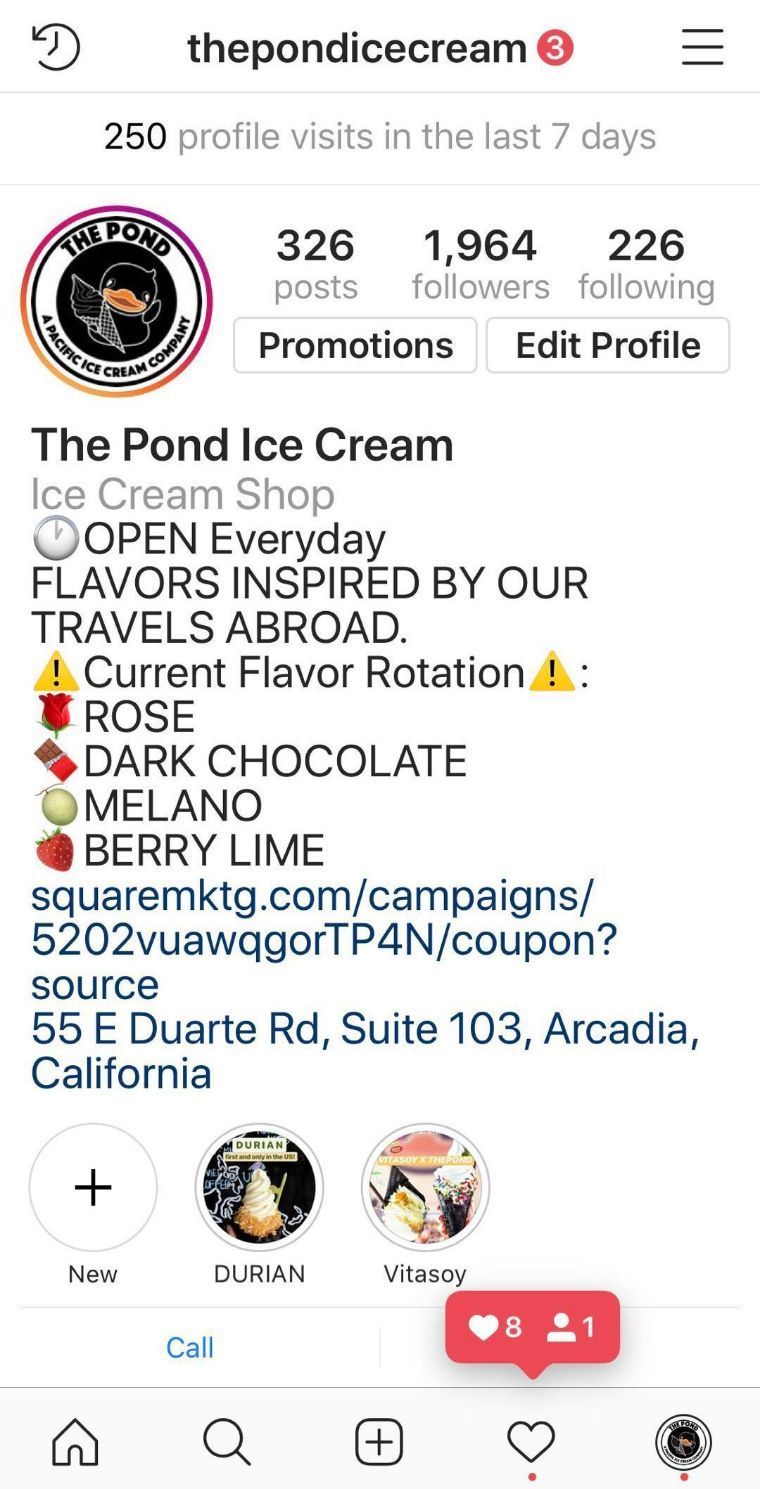Open the Vitasoy highlight

pyautogui.click(x=425, y=1187)
